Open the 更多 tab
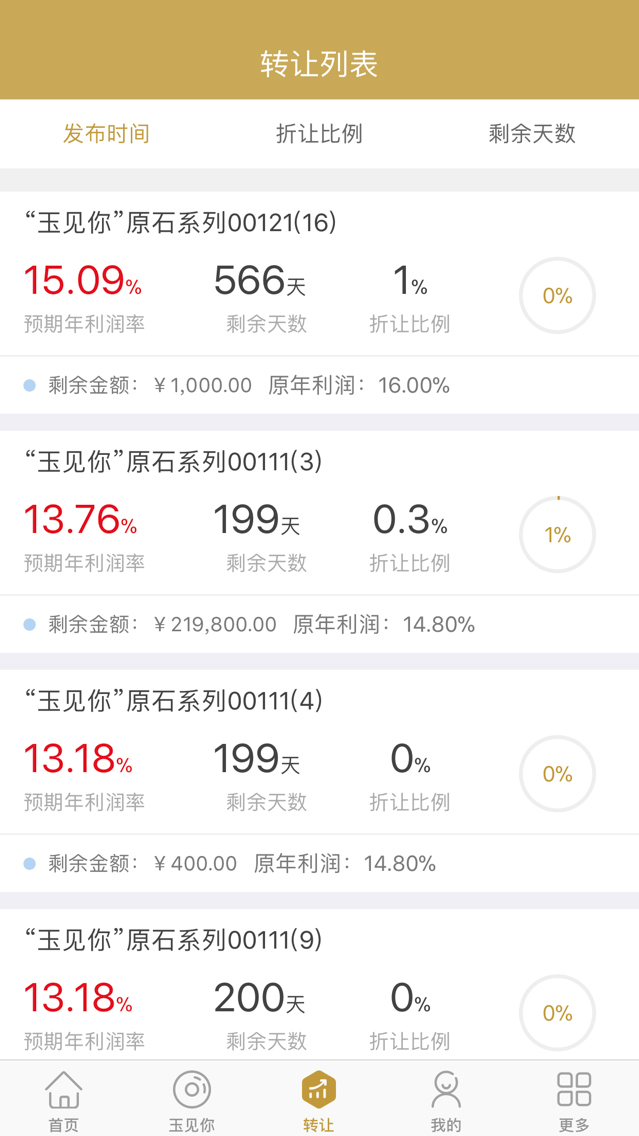This screenshot has width=639, height=1136. (574, 1100)
